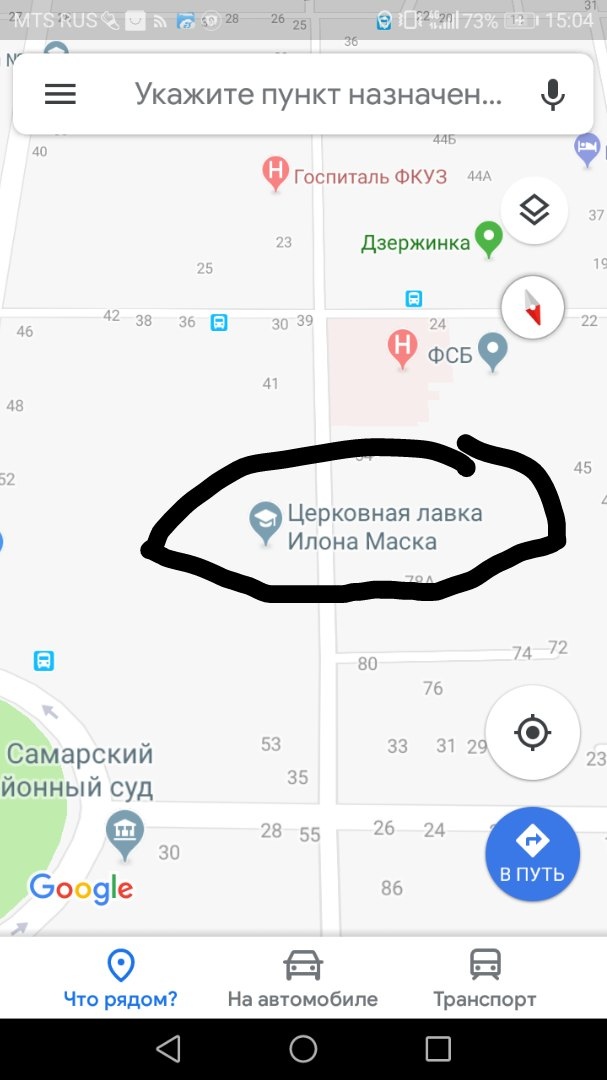
Task: Open the «Дзержинка» place marker
Action: coord(488,238)
